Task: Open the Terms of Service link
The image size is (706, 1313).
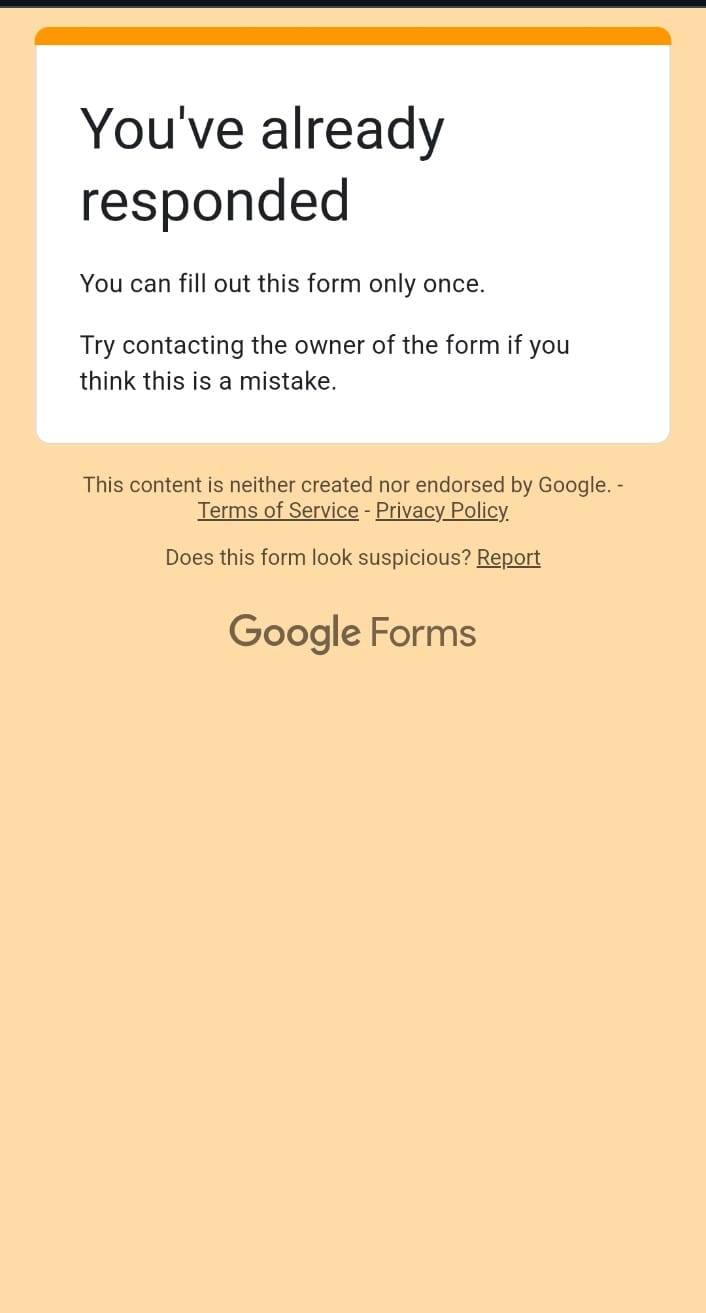Action: (x=278, y=511)
